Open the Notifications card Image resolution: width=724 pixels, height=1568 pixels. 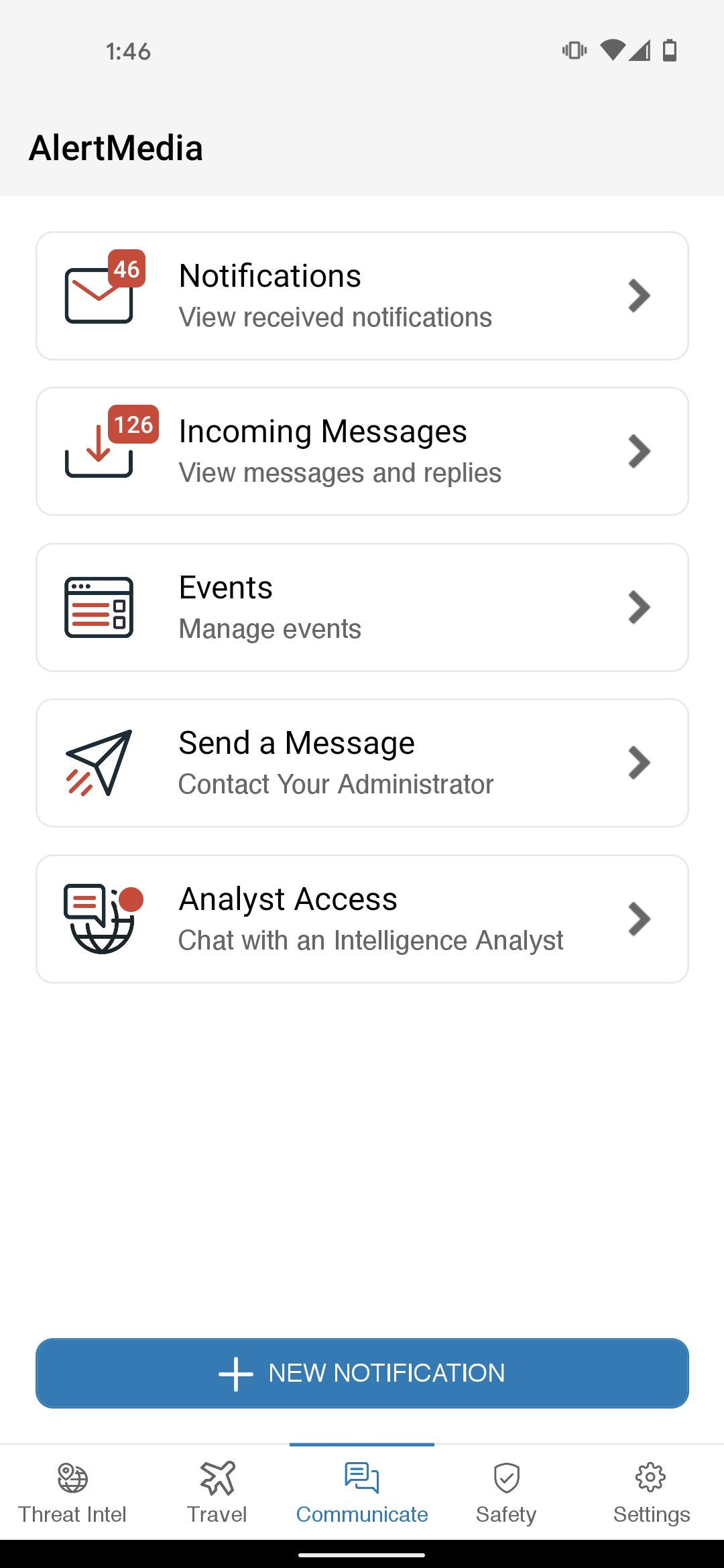[x=362, y=296]
